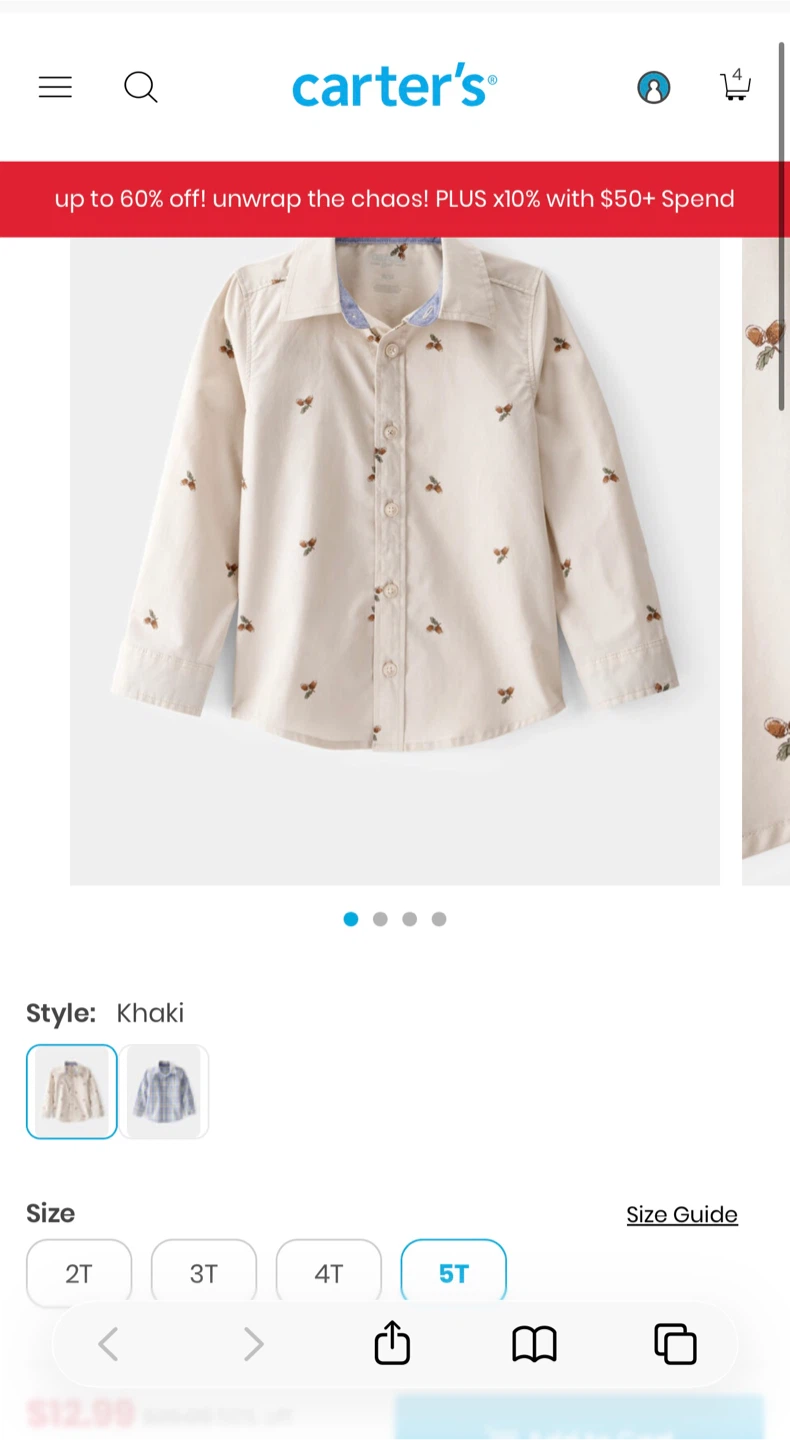
Task: Choose size 2T
Action: click(79, 1273)
